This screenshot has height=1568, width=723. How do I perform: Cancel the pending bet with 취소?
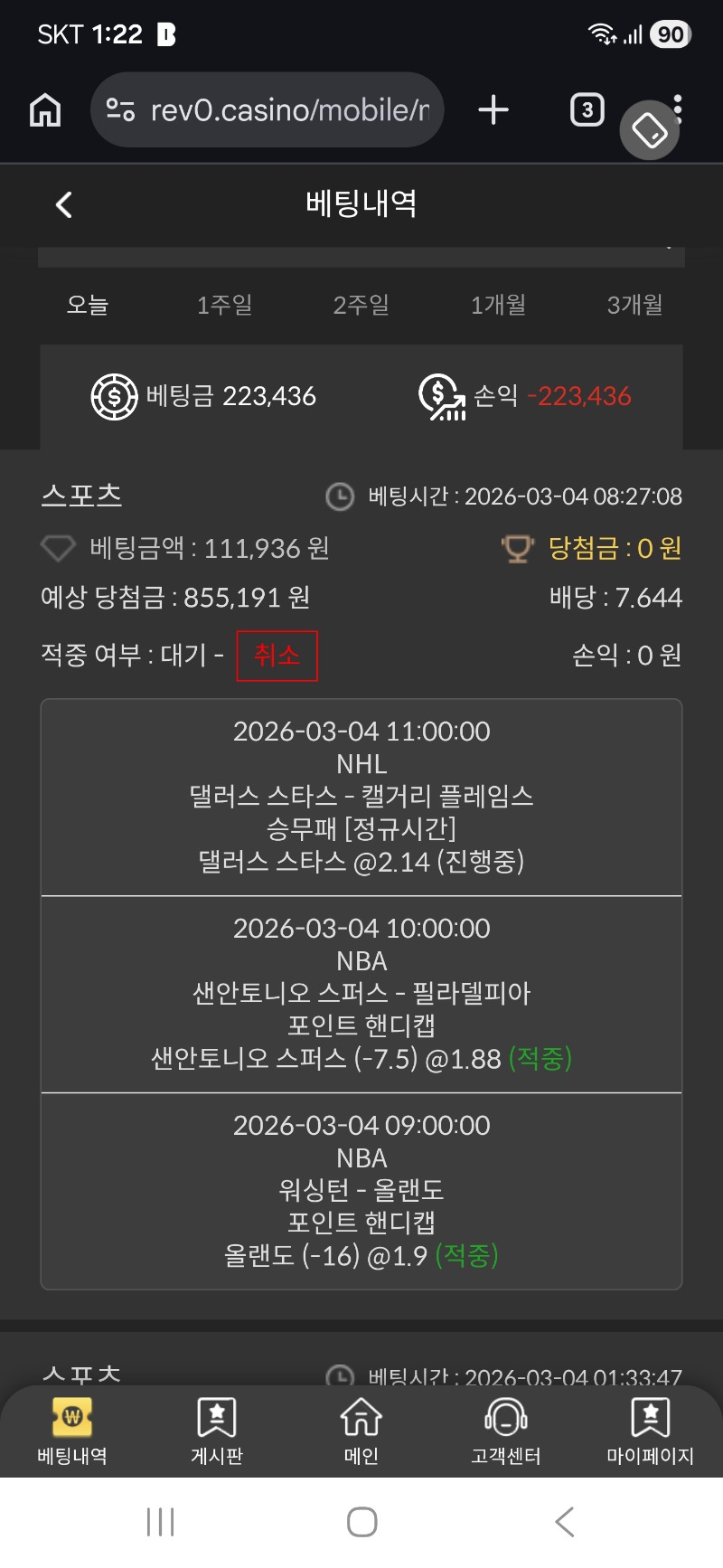tap(277, 656)
